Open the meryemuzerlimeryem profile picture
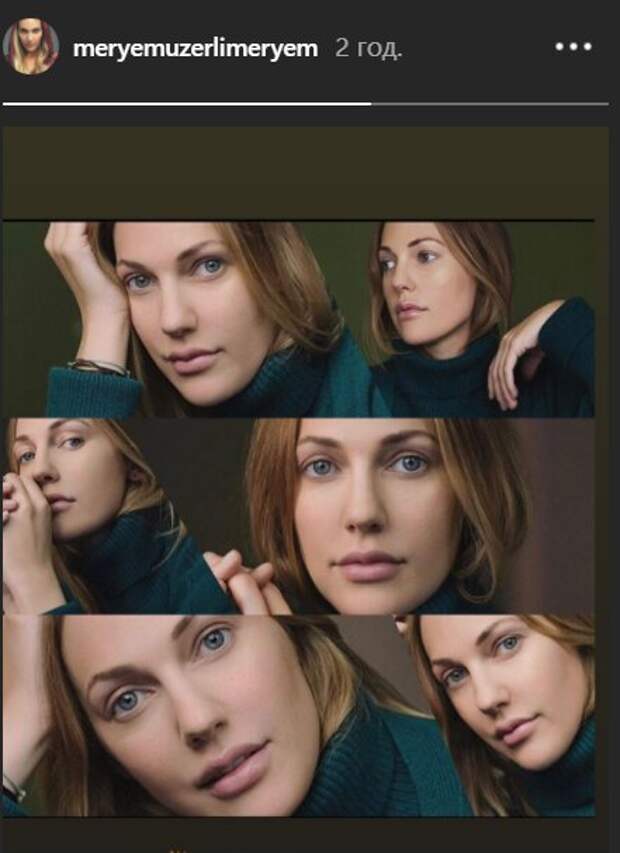The height and width of the screenshot is (853, 620). click(31, 47)
